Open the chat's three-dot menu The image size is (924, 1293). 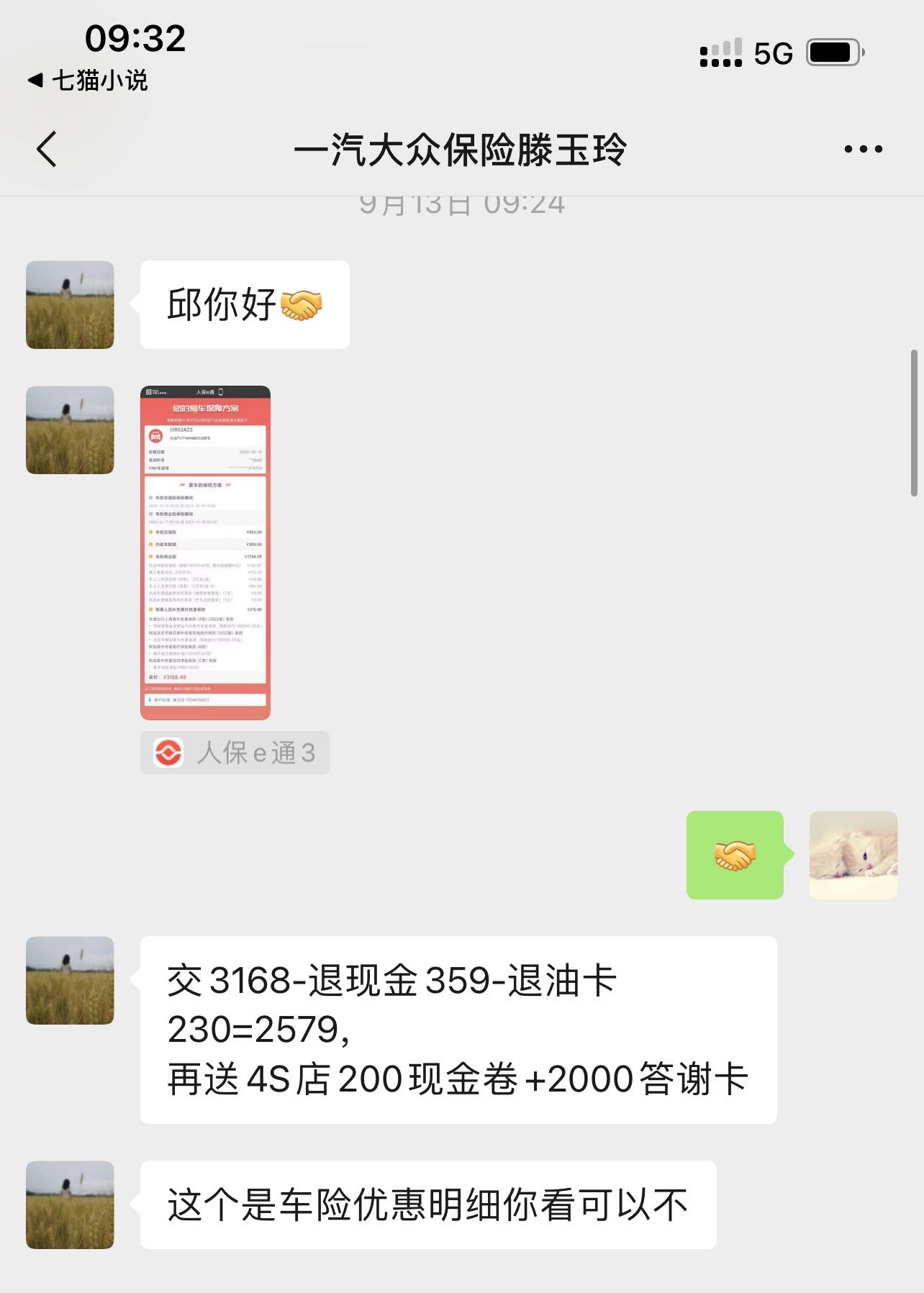pos(863,150)
